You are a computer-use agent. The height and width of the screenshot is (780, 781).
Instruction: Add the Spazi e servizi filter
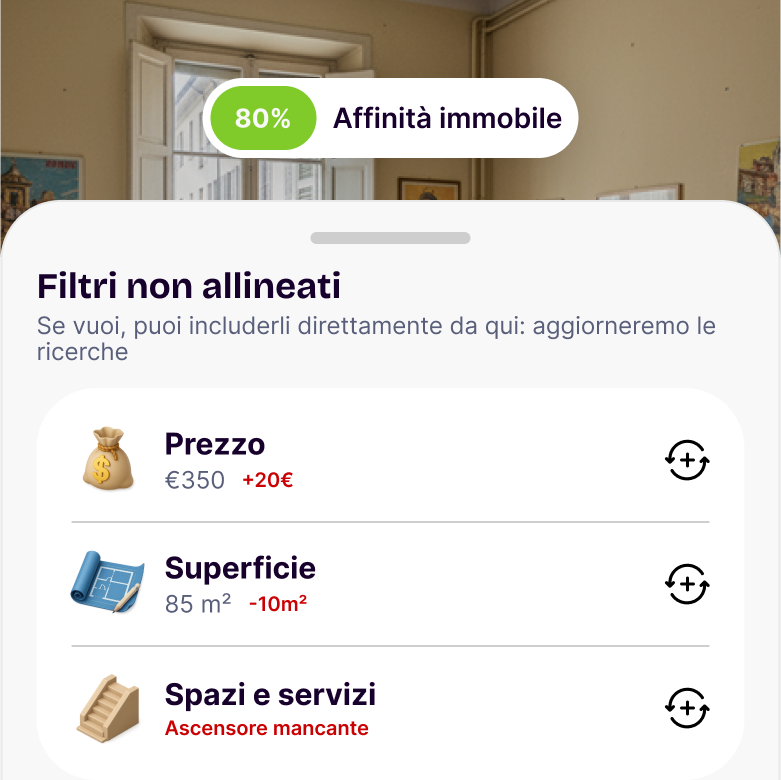tap(687, 708)
